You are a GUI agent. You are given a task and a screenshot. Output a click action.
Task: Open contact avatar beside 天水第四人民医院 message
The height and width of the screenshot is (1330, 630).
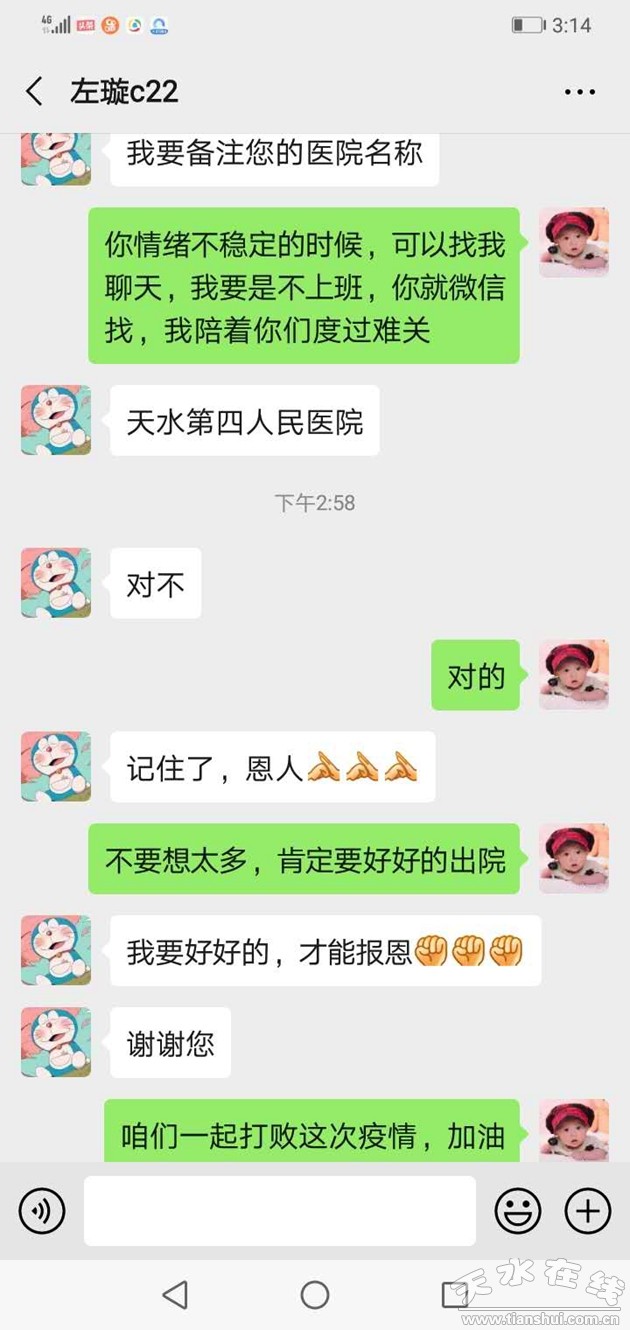point(56,421)
